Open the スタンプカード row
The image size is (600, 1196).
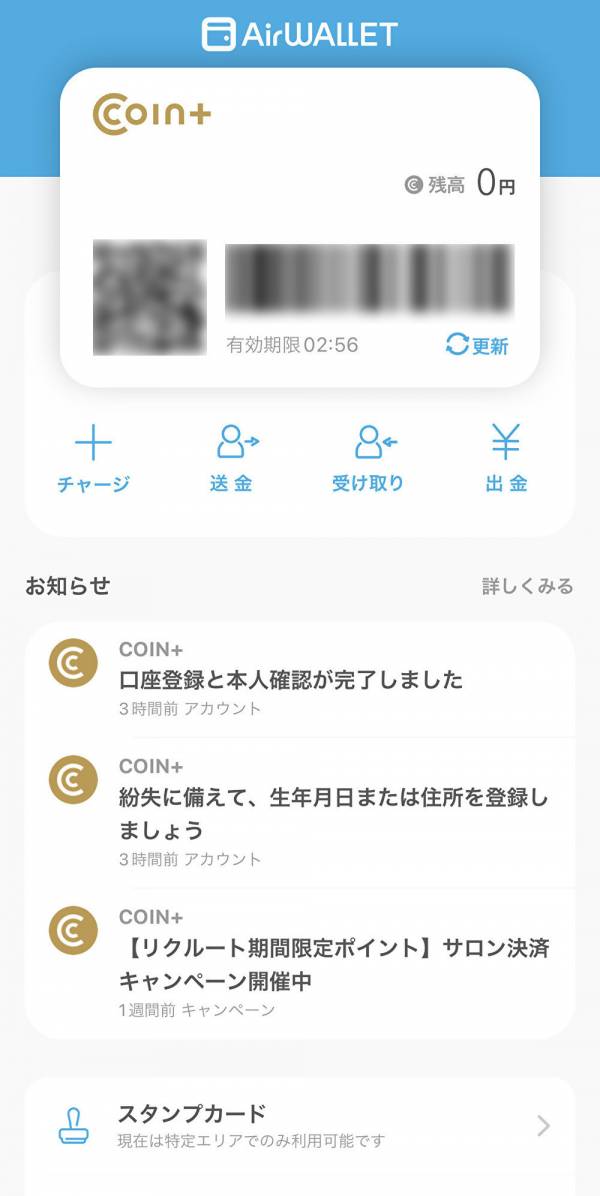(x=300, y=1125)
